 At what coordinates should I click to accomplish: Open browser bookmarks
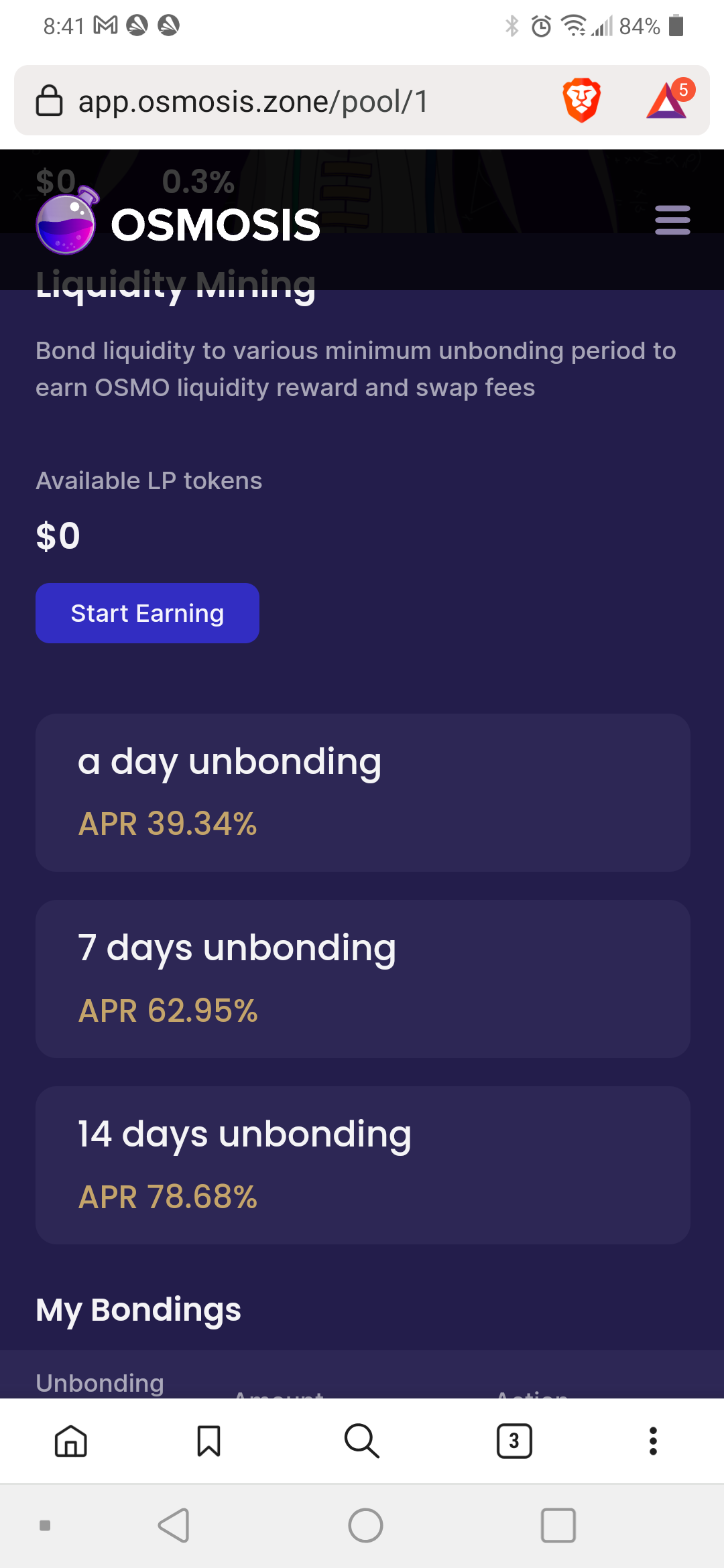(x=208, y=1441)
